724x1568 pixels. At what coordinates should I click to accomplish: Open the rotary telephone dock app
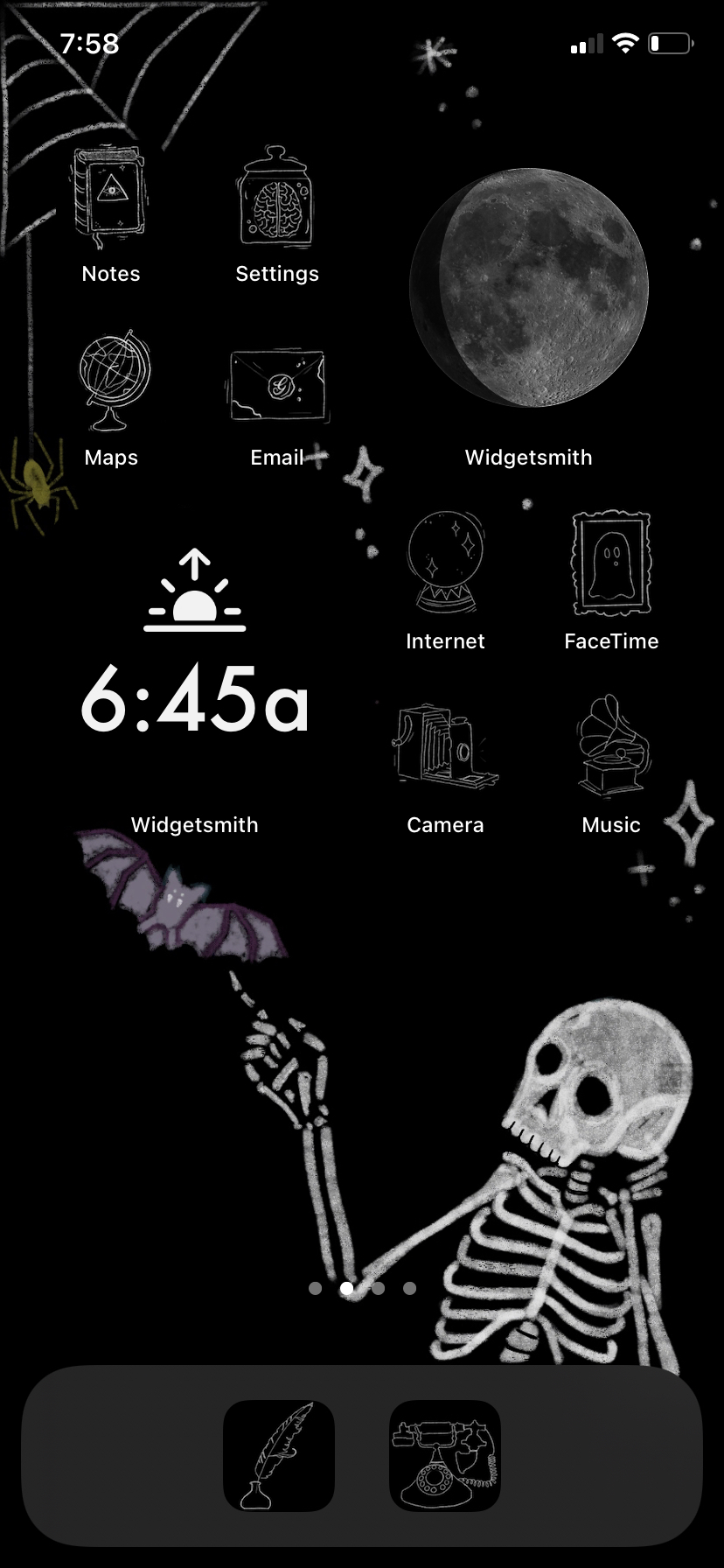[x=445, y=1456]
